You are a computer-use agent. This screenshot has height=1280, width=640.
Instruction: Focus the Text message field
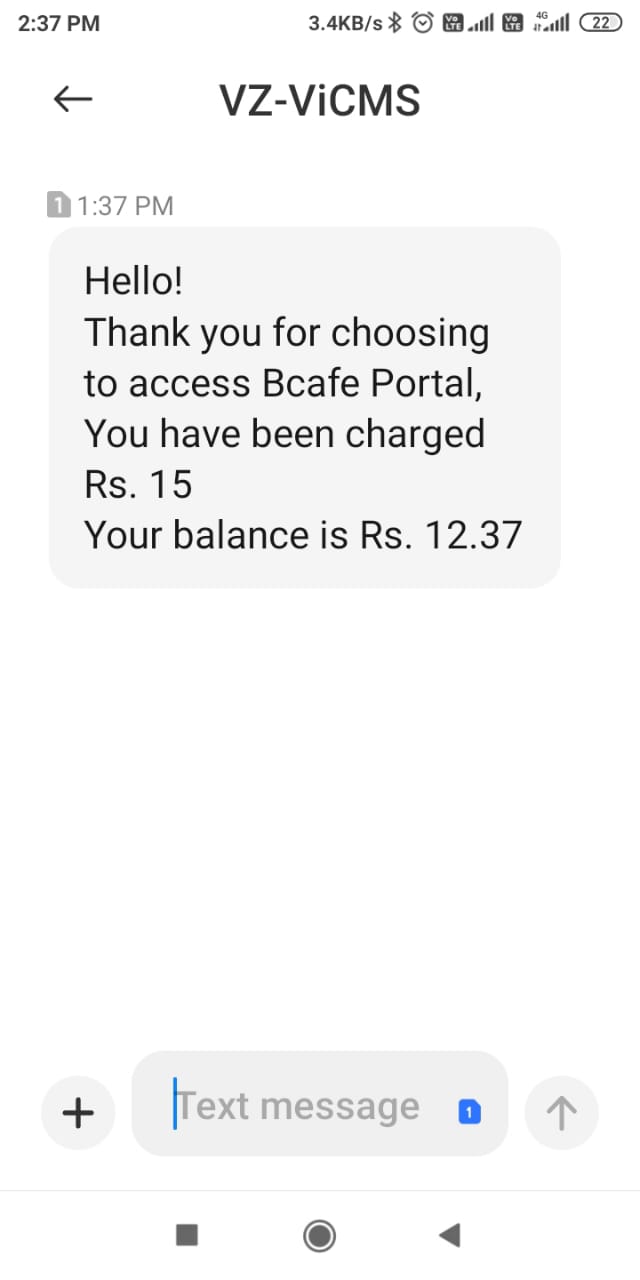coord(300,1106)
